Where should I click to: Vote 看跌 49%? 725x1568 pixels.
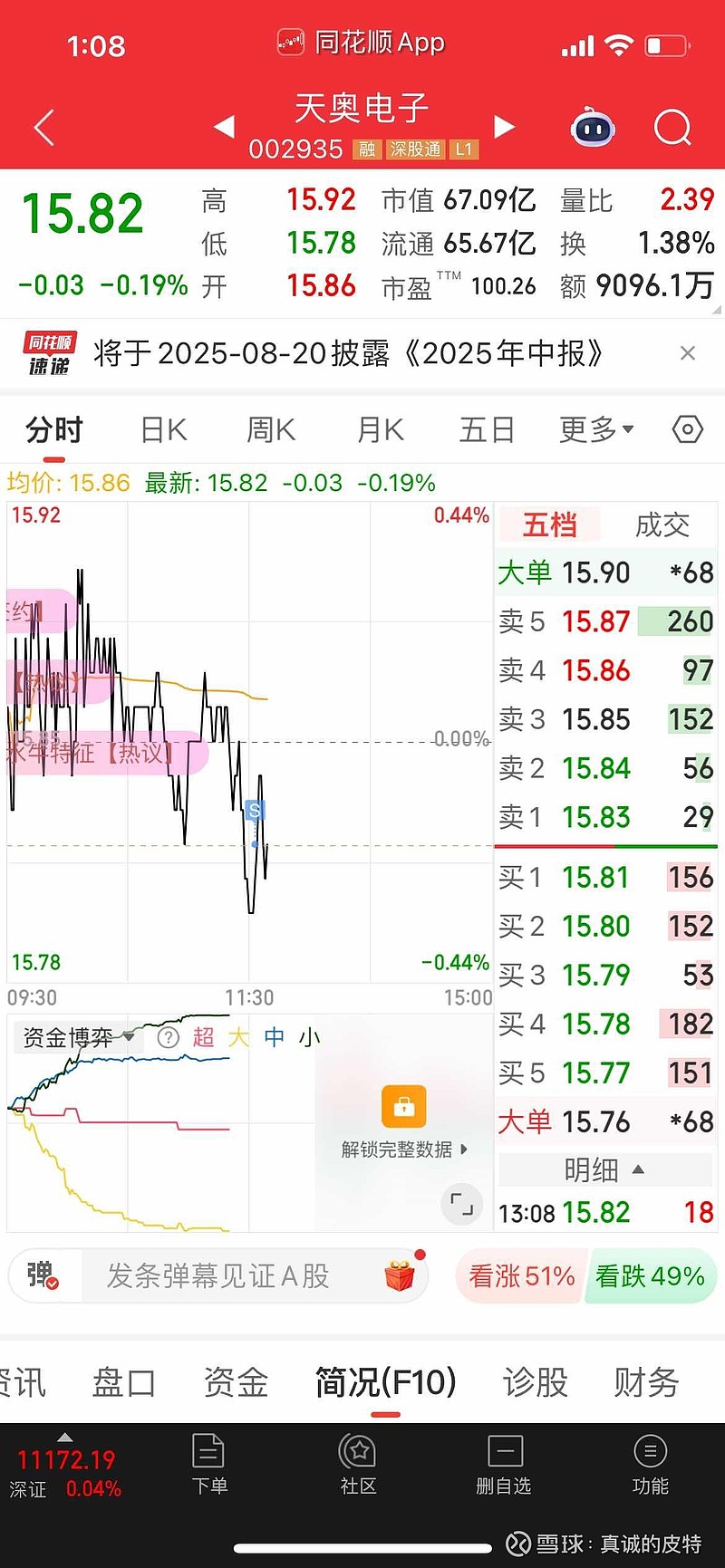pos(650,1276)
